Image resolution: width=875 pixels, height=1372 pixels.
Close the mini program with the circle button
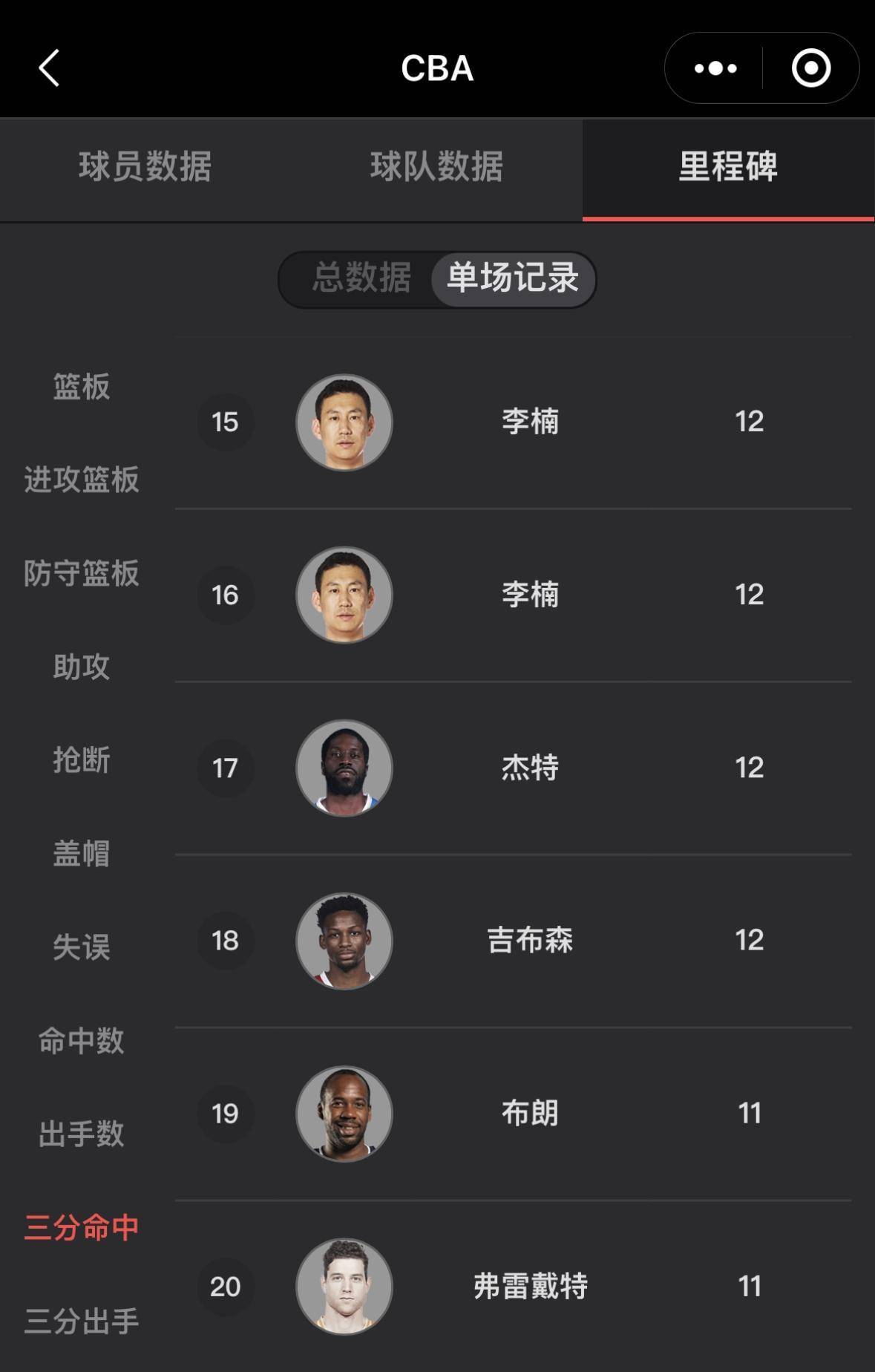click(810, 68)
